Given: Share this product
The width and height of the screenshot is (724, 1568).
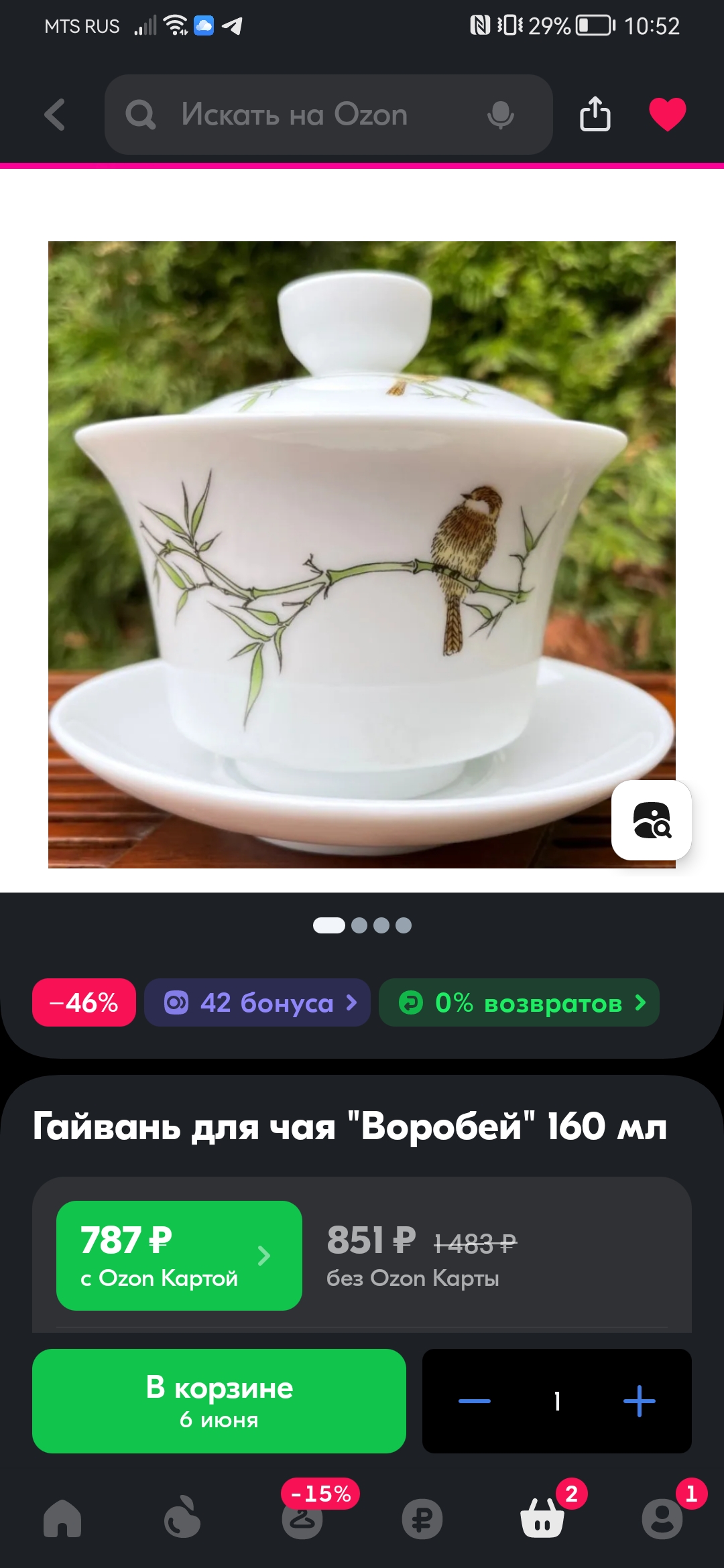Looking at the screenshot, I should pyautogui.click(x=595, y=114).
